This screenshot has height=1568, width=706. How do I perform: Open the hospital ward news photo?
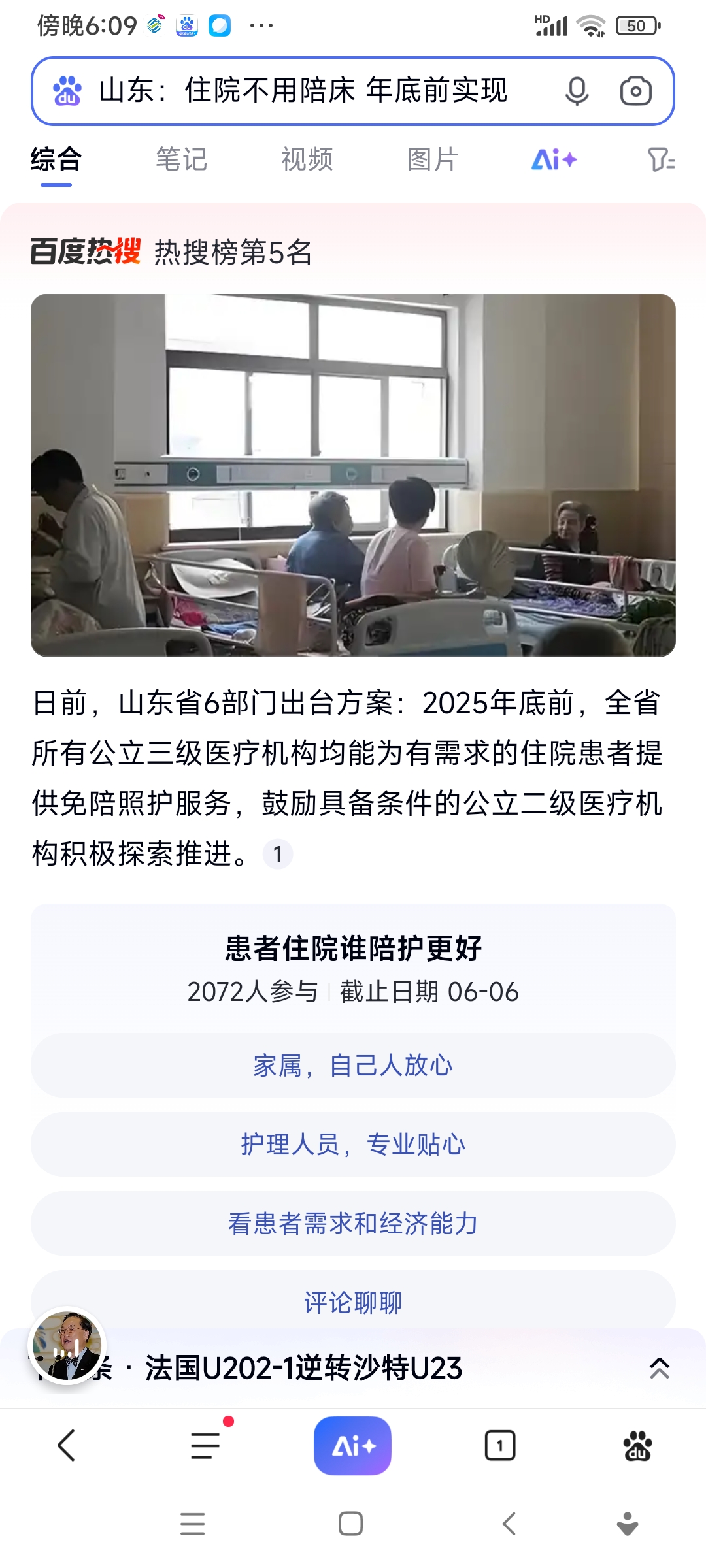coord(353,475)
